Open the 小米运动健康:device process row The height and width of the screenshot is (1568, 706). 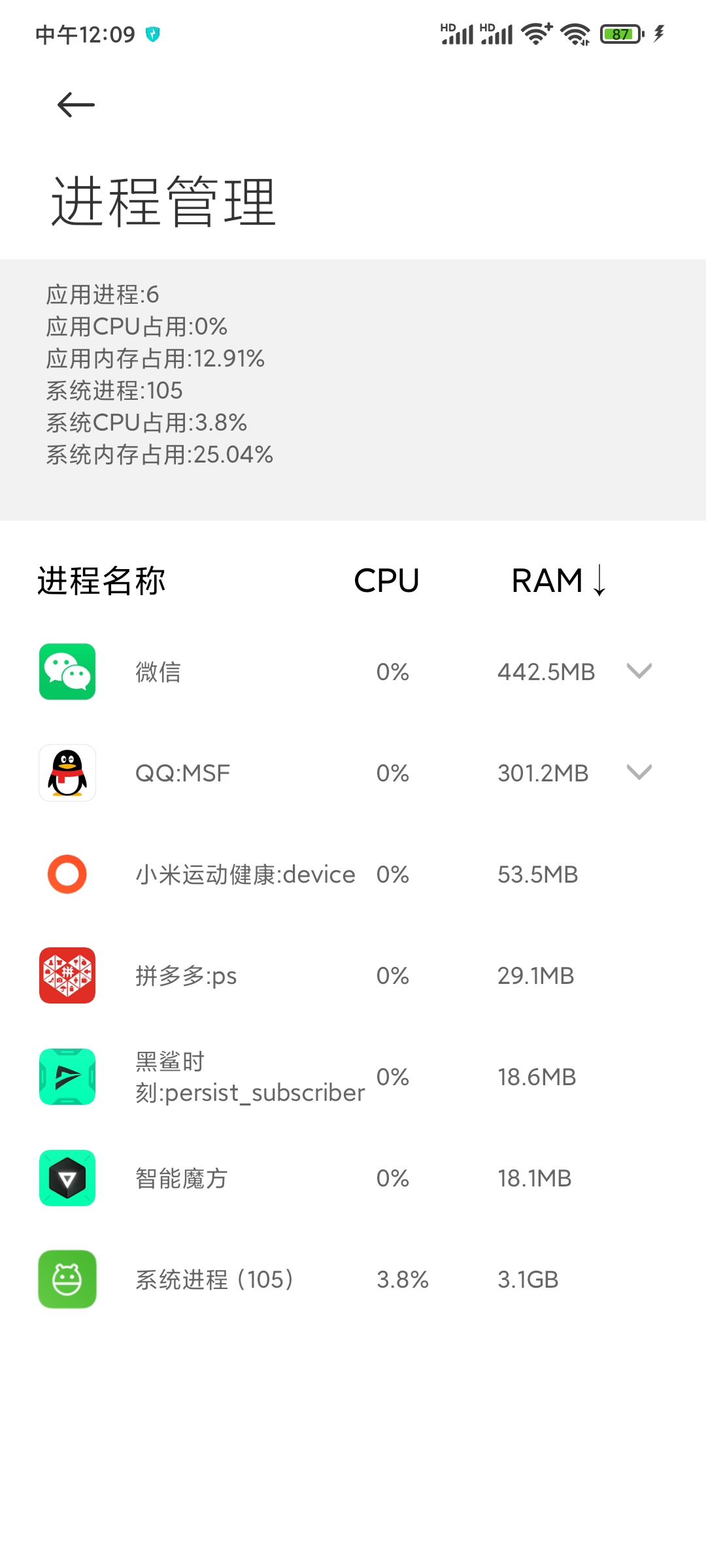point(353,874)
